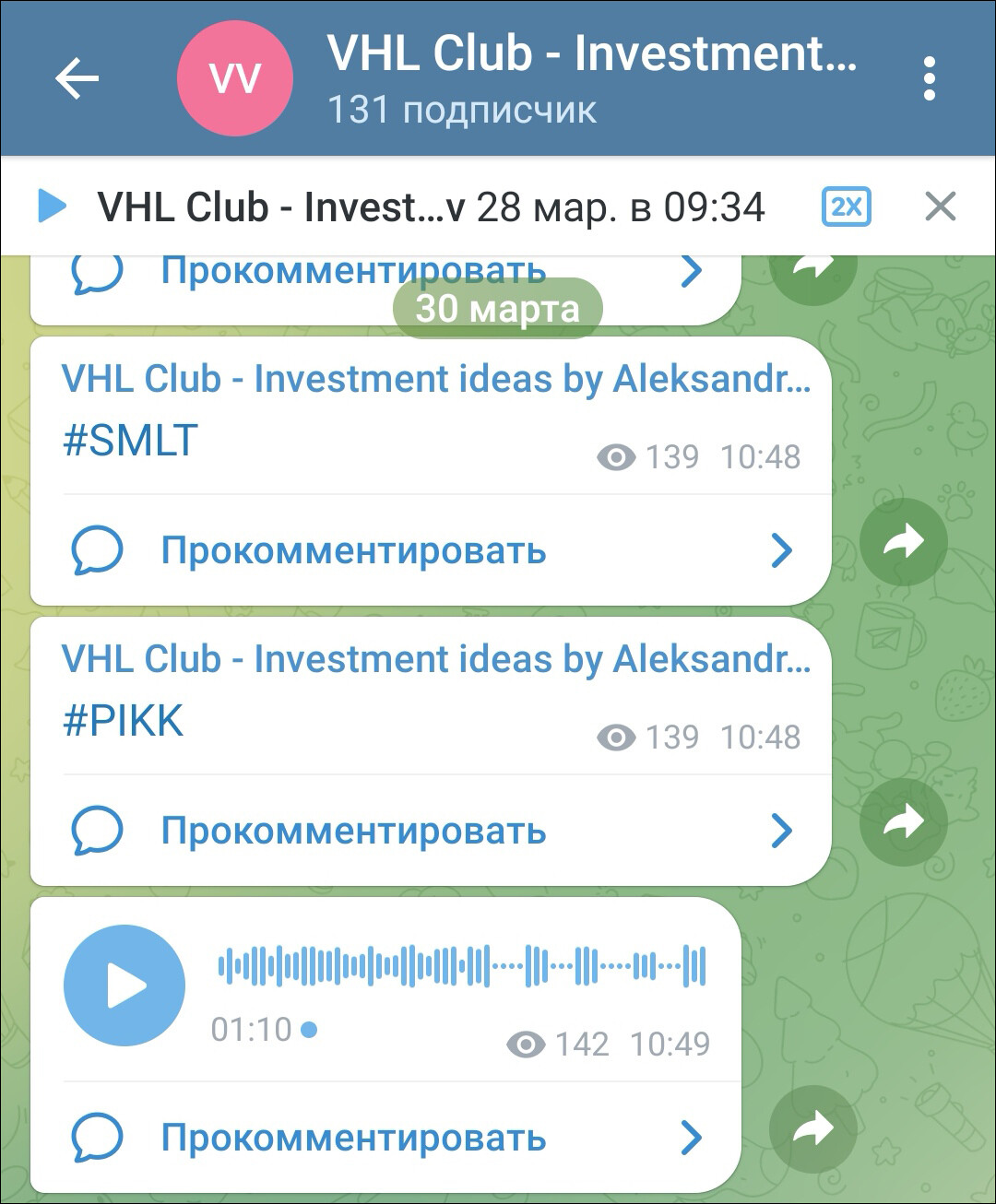Screen dimensions: 996x1204
Task: Share the #SMLT post
Action: pos(903,542)
